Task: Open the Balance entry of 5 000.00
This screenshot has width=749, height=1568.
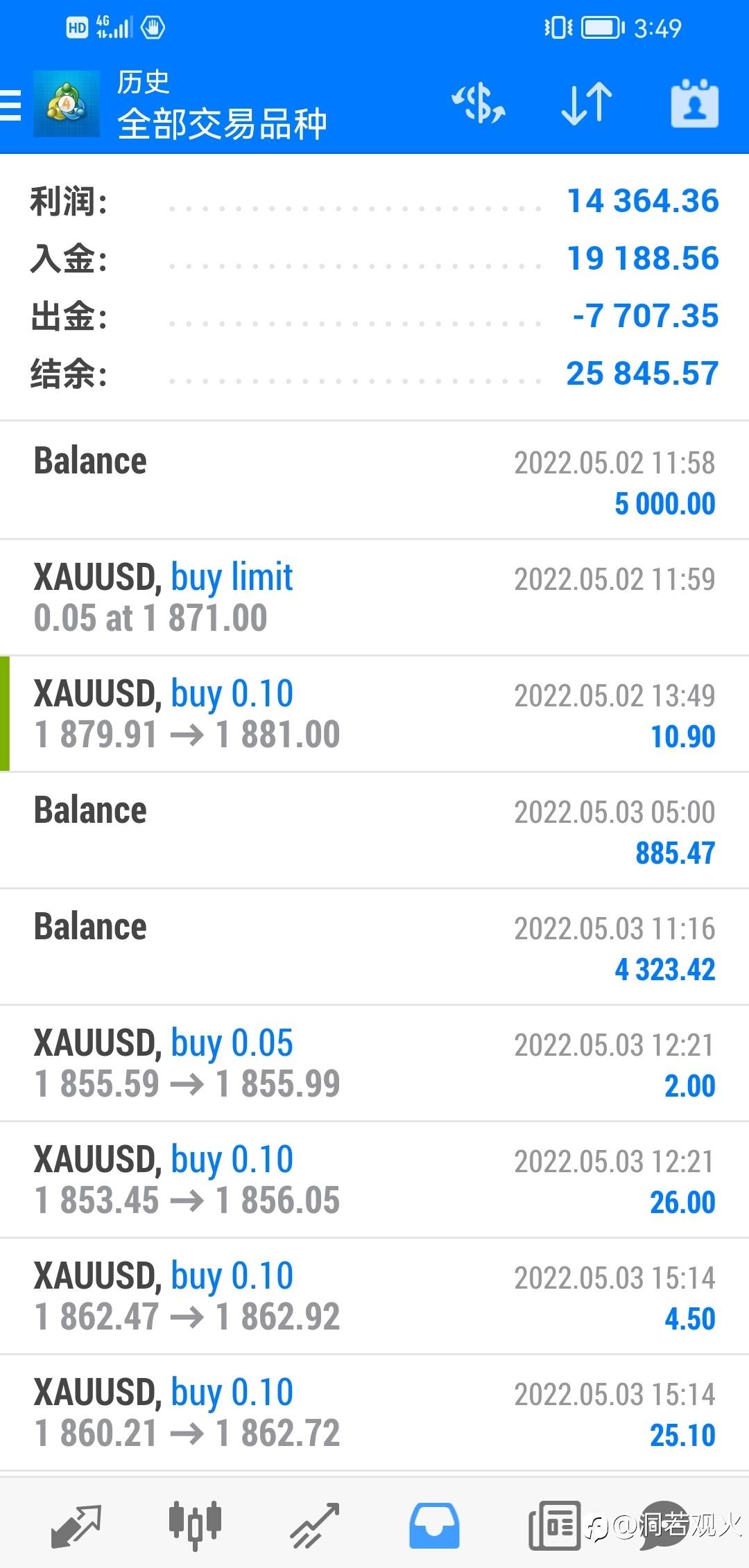Action: [x=374, y=481]
